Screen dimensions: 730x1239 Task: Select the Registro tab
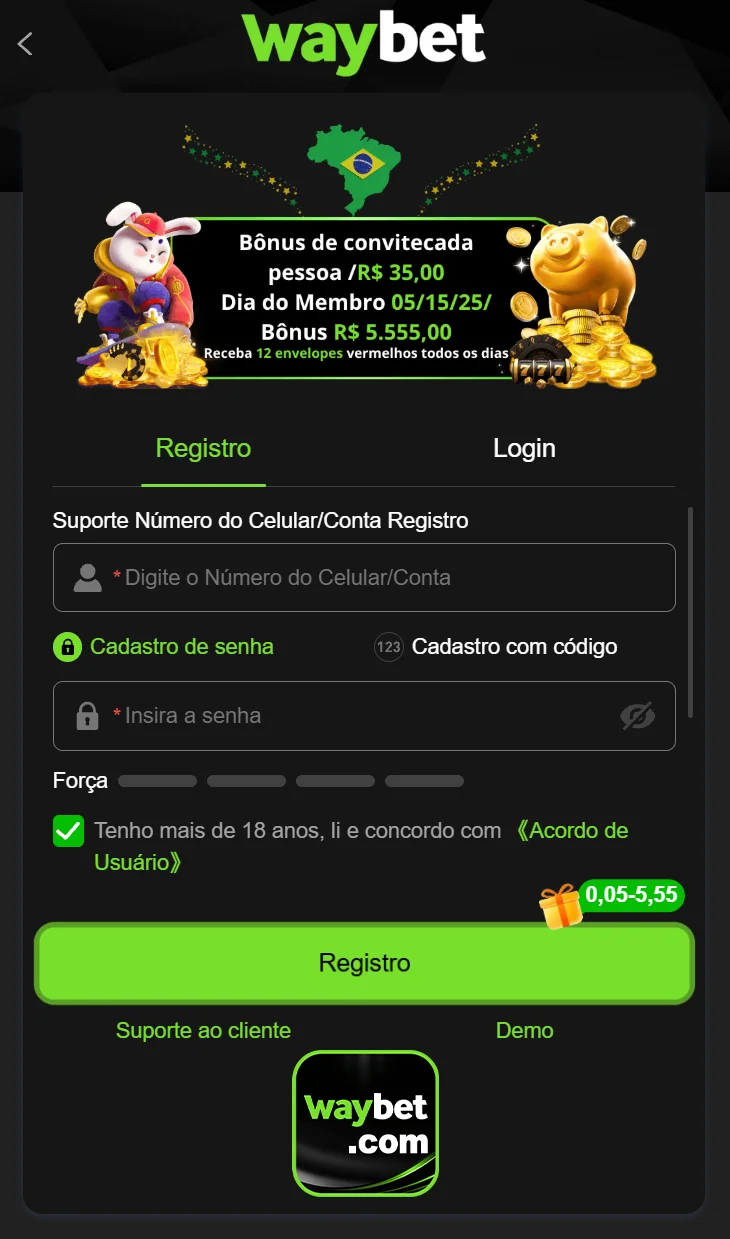point(203,449)
